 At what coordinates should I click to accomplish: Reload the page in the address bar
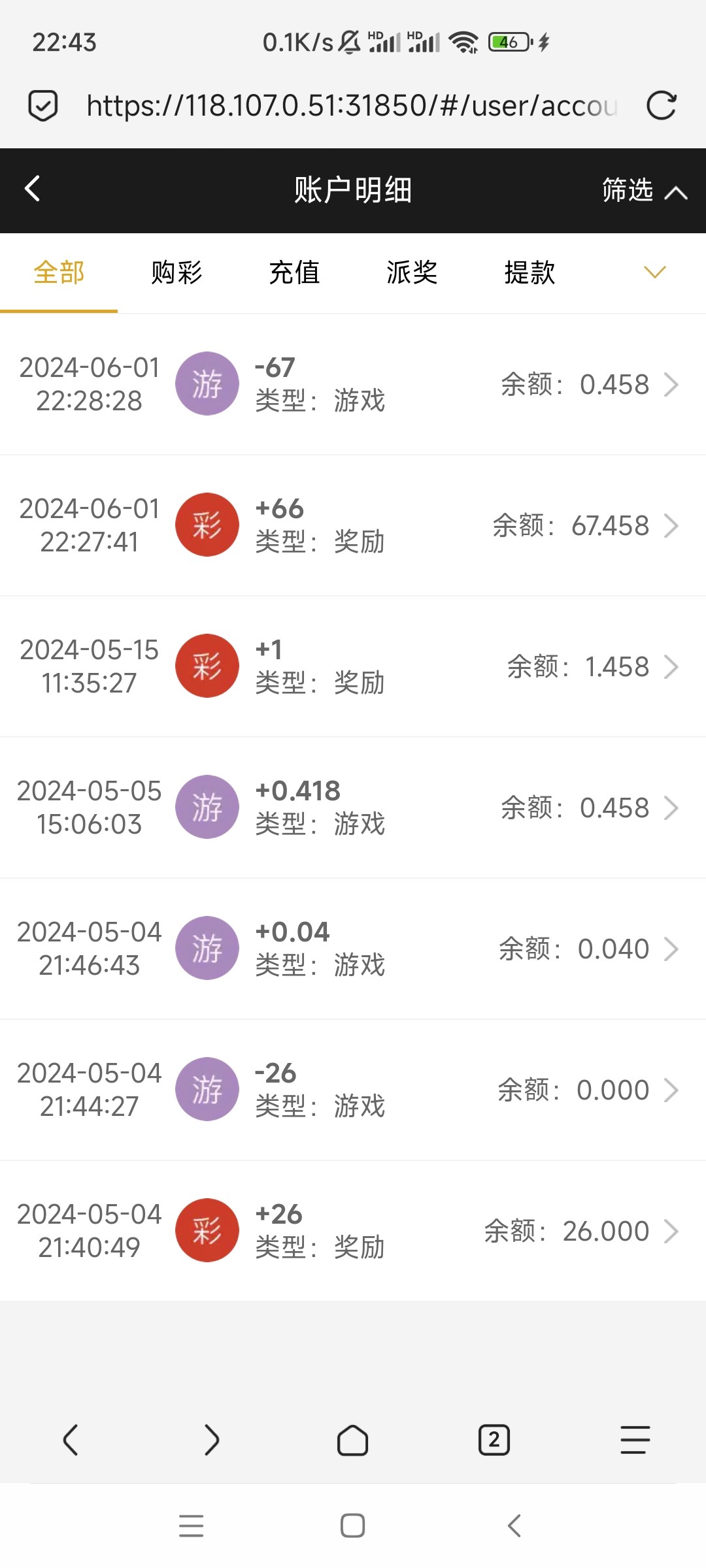pos(661,105)
